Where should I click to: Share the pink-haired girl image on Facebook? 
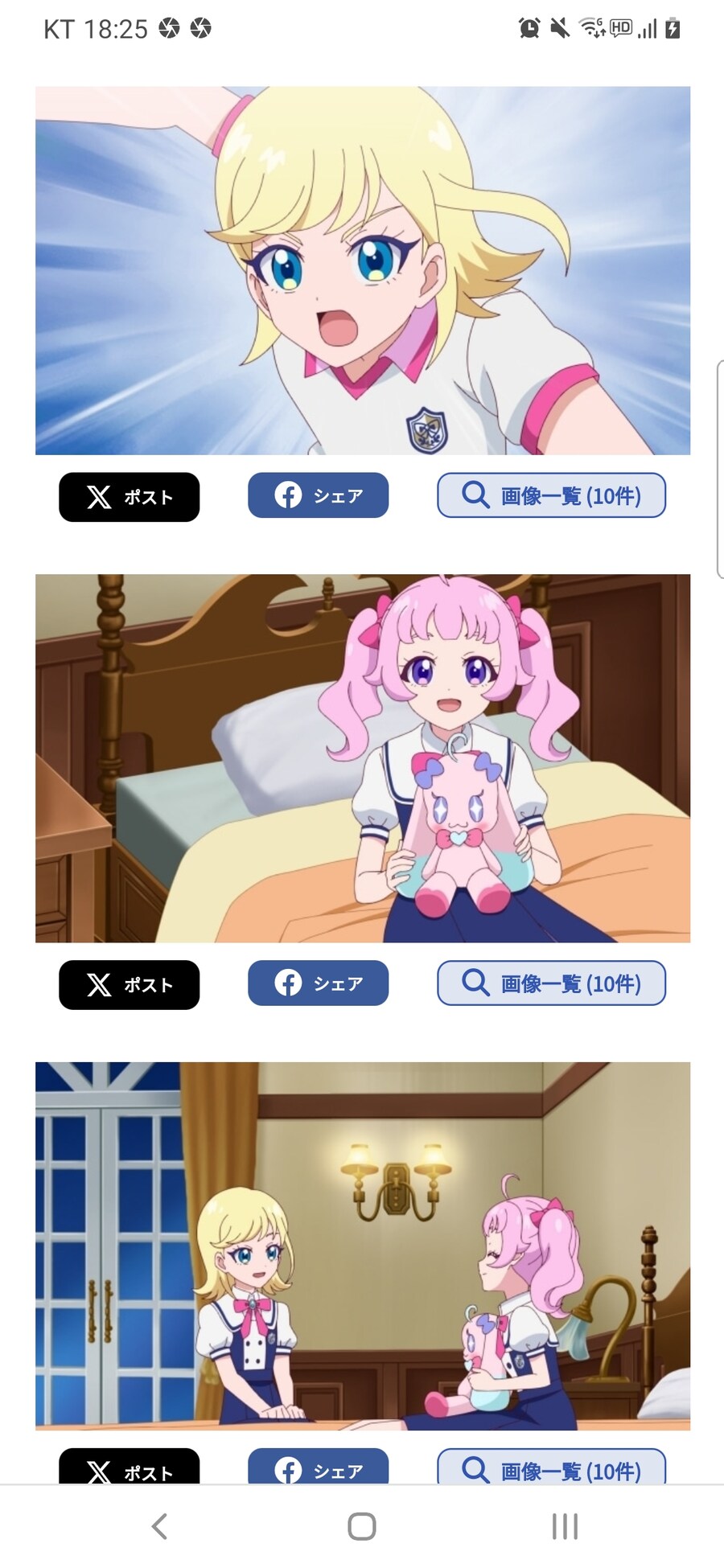(318, 983)
